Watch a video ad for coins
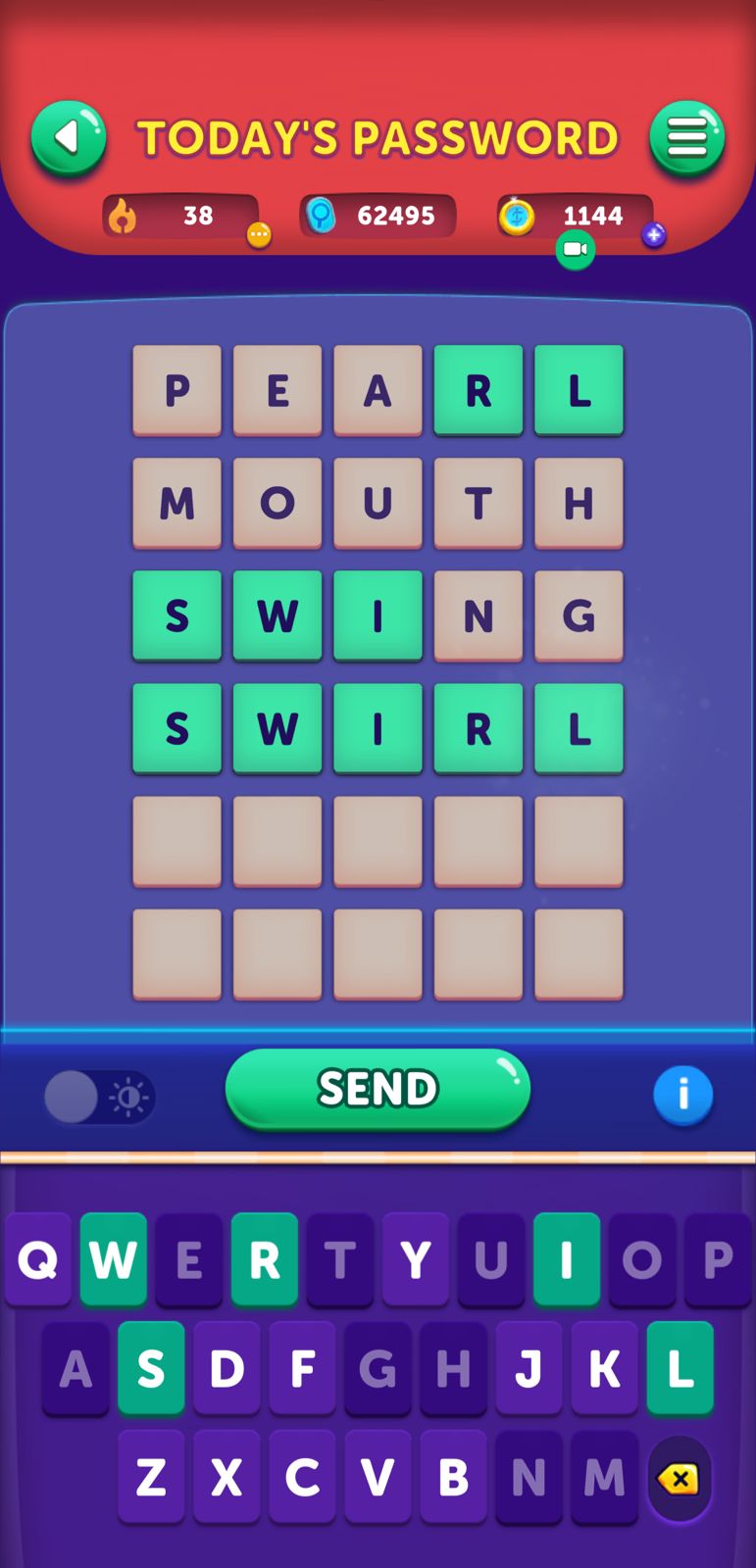This screenshot has width=756, height=1568. click(575, 250)
